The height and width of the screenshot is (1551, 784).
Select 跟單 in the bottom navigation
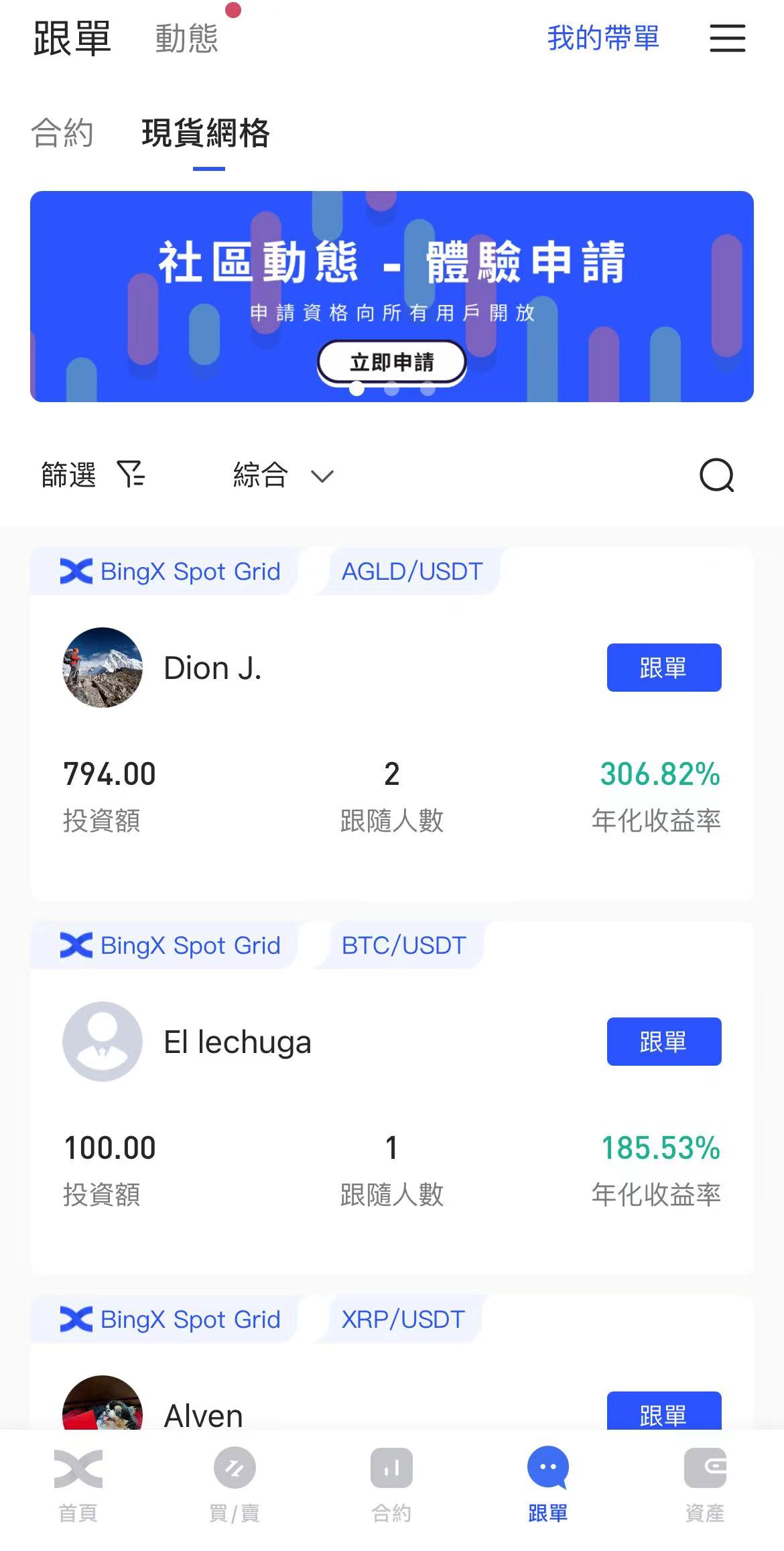click(x=548, y=1484)
